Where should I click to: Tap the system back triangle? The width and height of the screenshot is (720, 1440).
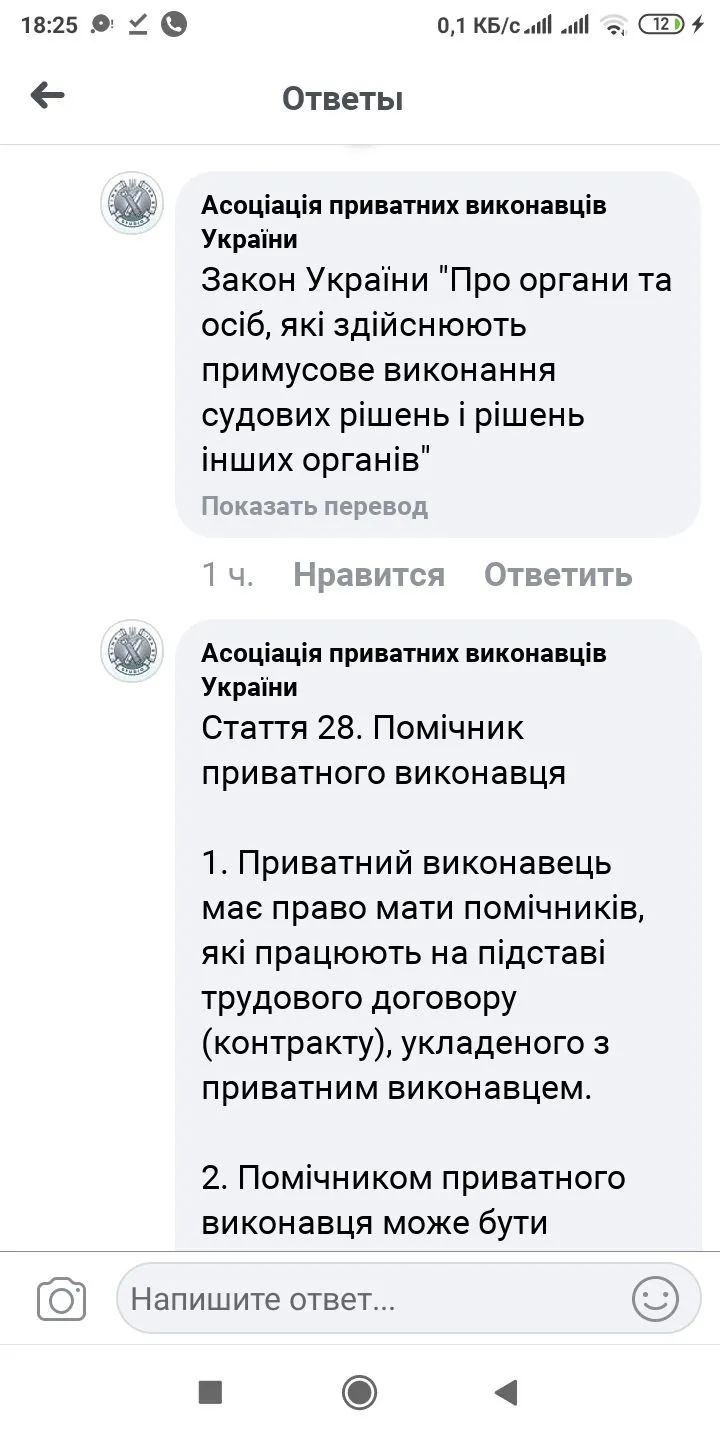[507, 1392]
